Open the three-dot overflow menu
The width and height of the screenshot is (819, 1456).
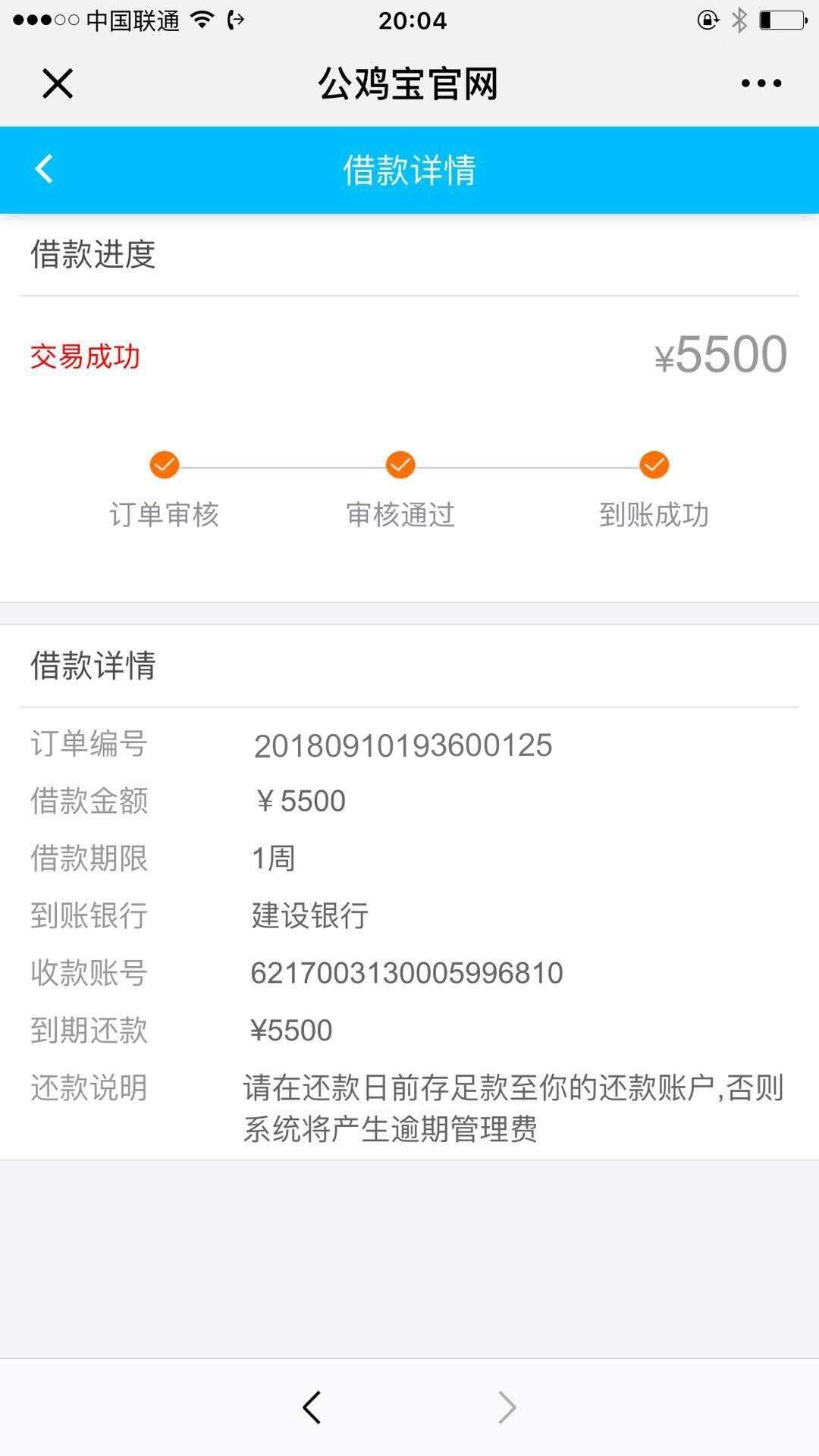tap(761, 83)
